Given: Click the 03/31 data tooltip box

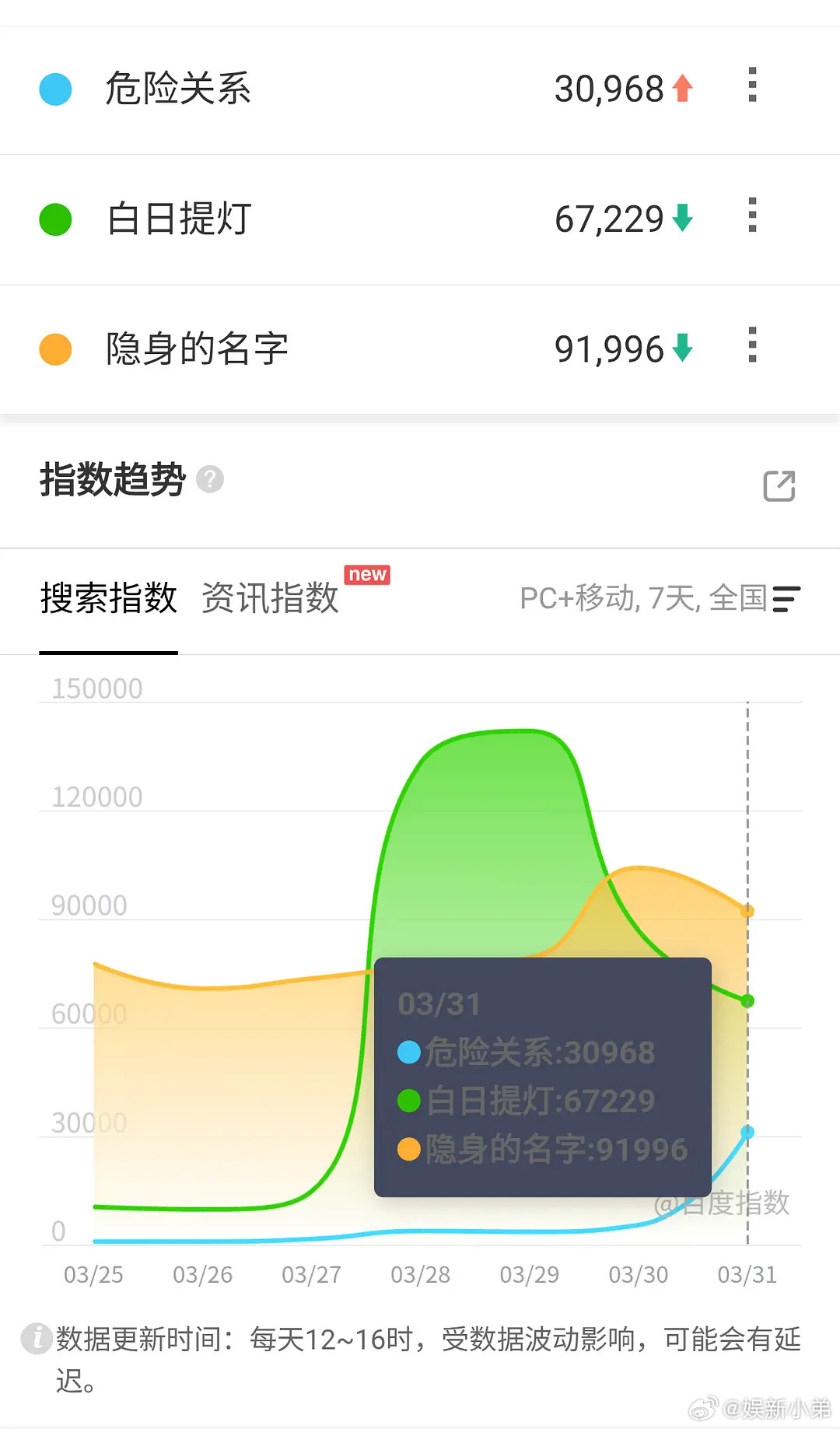Looking at the screenshot, I should click(x=543, y=1077).
